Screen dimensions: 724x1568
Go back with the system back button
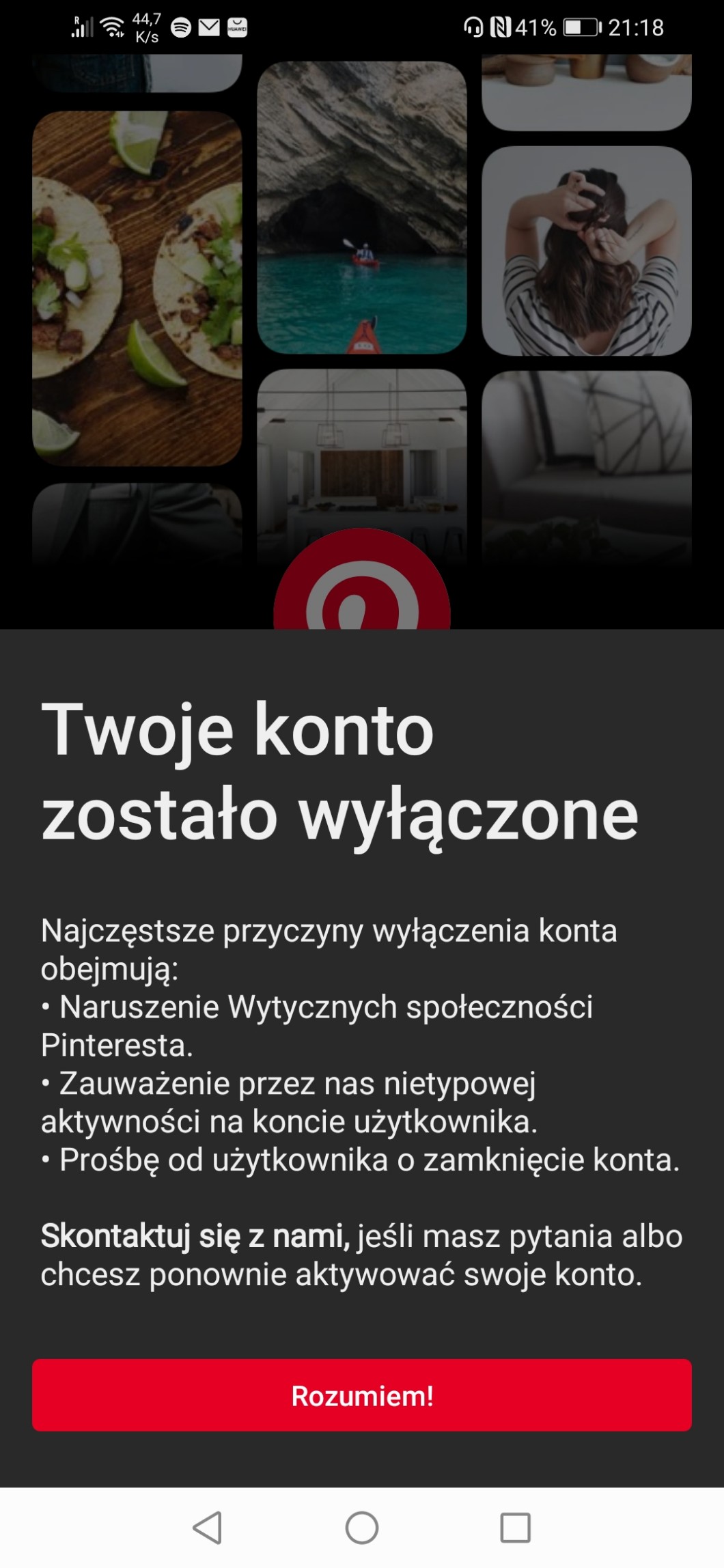208,1527
